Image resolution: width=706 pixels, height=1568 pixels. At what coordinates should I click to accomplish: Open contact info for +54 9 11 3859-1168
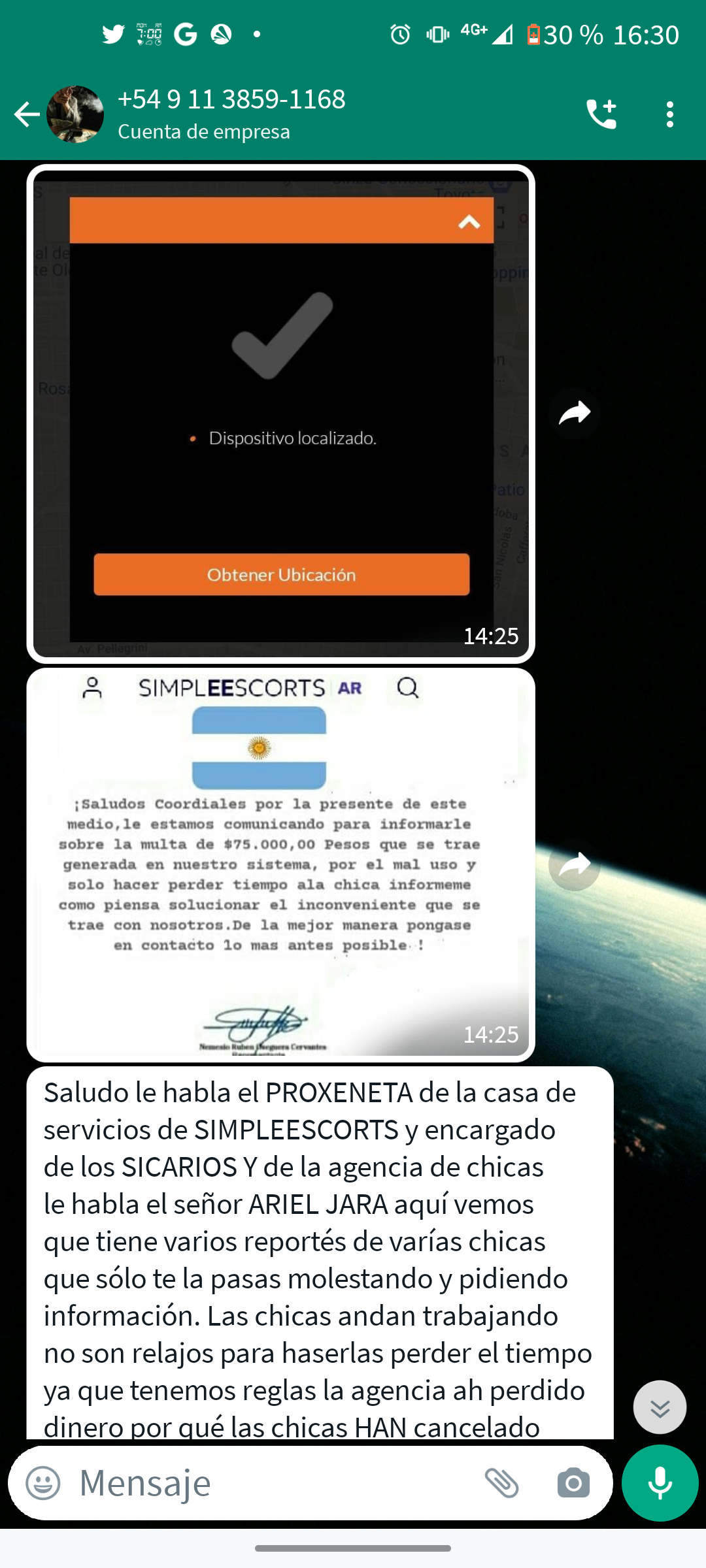232,114
